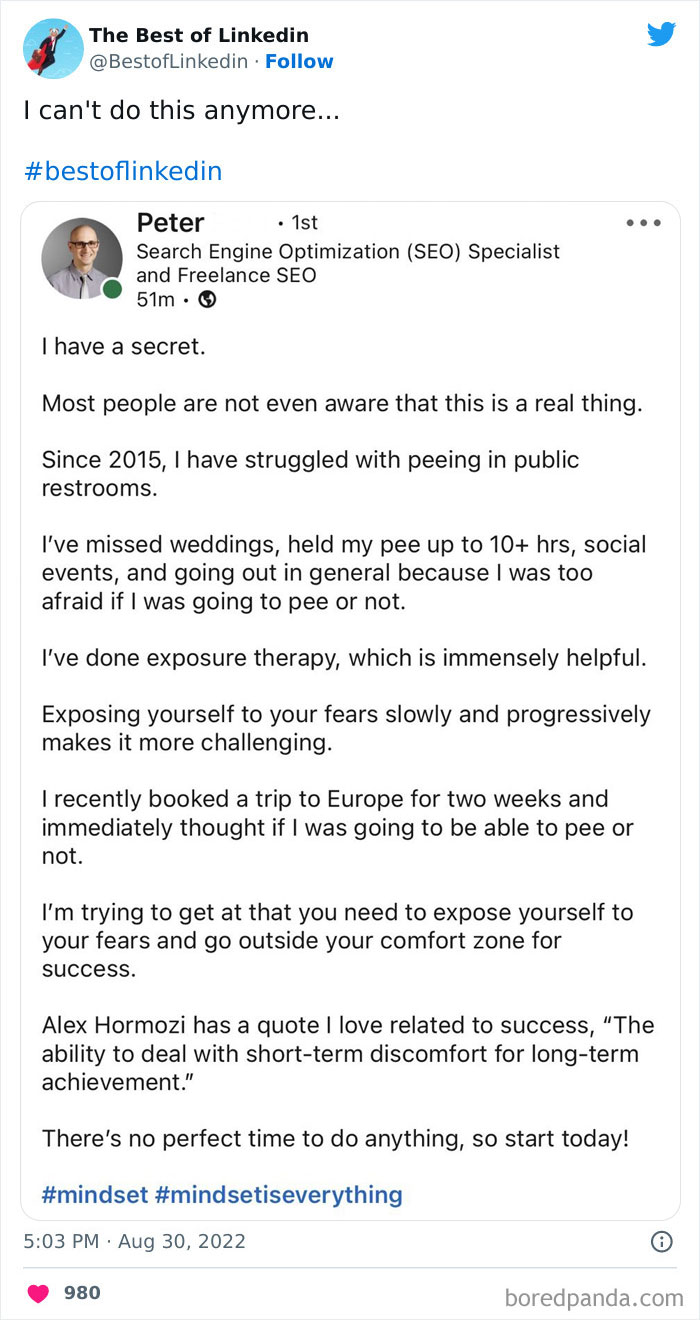The height and width of the screenshot is (1320, 700).
Task: Follow the BestofLinkedin account
Action: coord(299,61)
